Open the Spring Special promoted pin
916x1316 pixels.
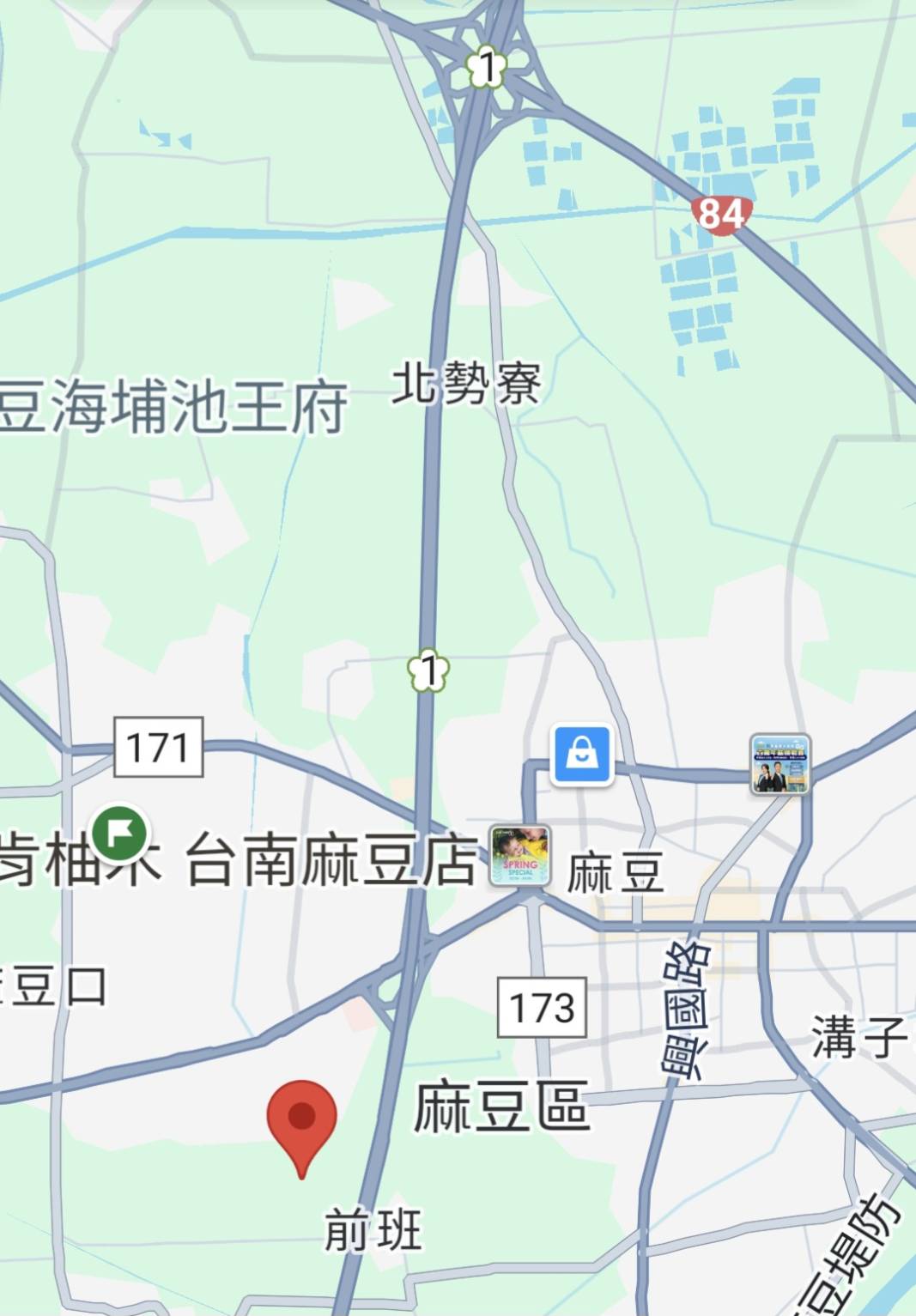click(519, 855)
